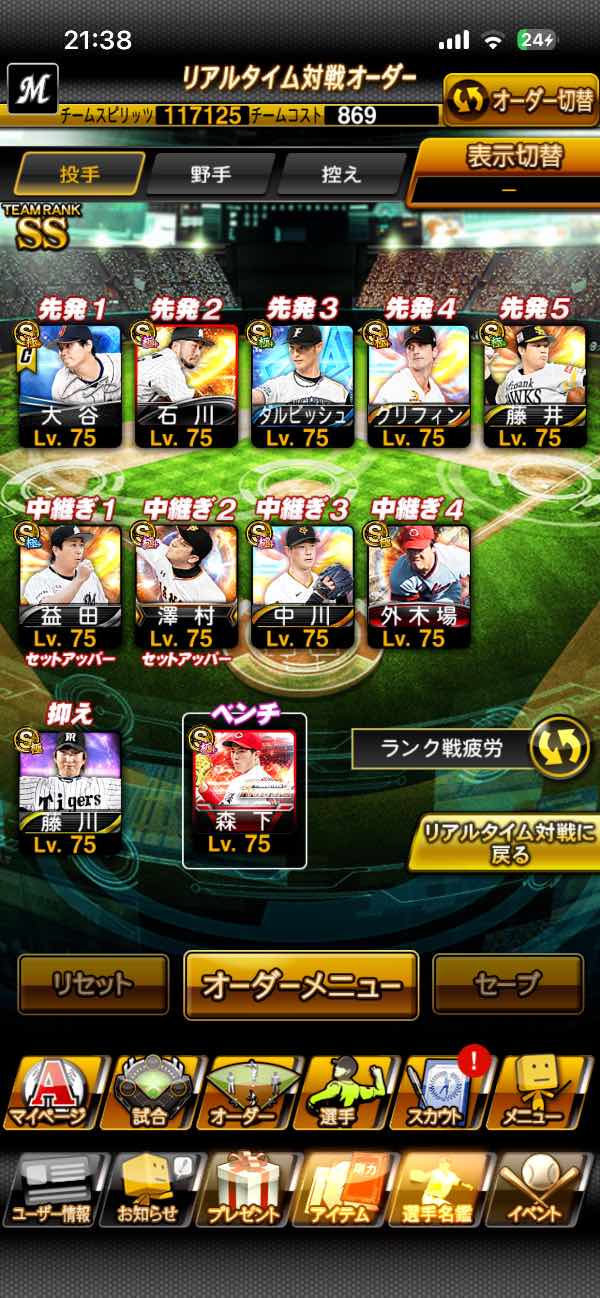Select starter card 大谷
Screen dimensions: 600x1298
(x=70, y=385)
